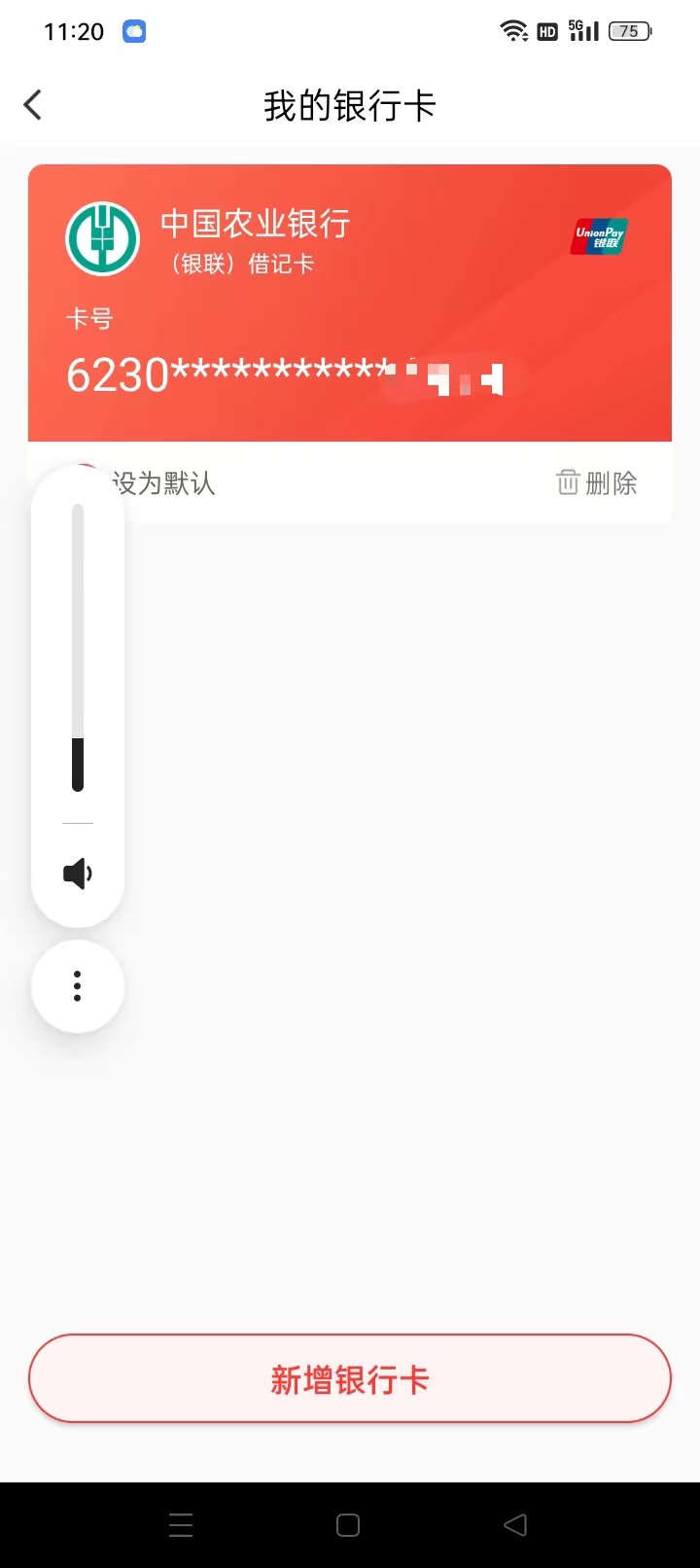Mute the media volume speaker icon
Image resolution: width=700 pixels, height=1568 pixels.
(78, 873)
